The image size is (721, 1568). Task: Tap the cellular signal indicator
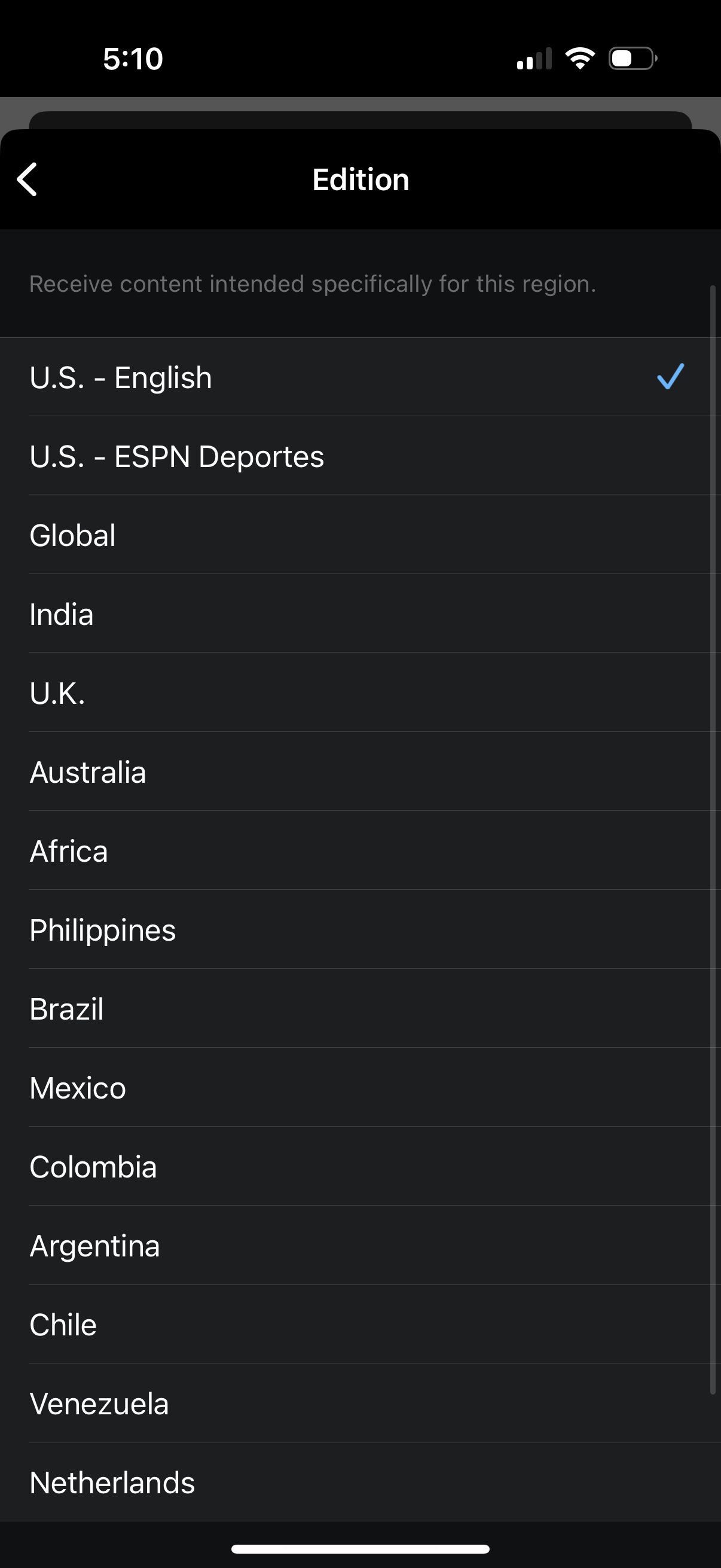[531, 58]
